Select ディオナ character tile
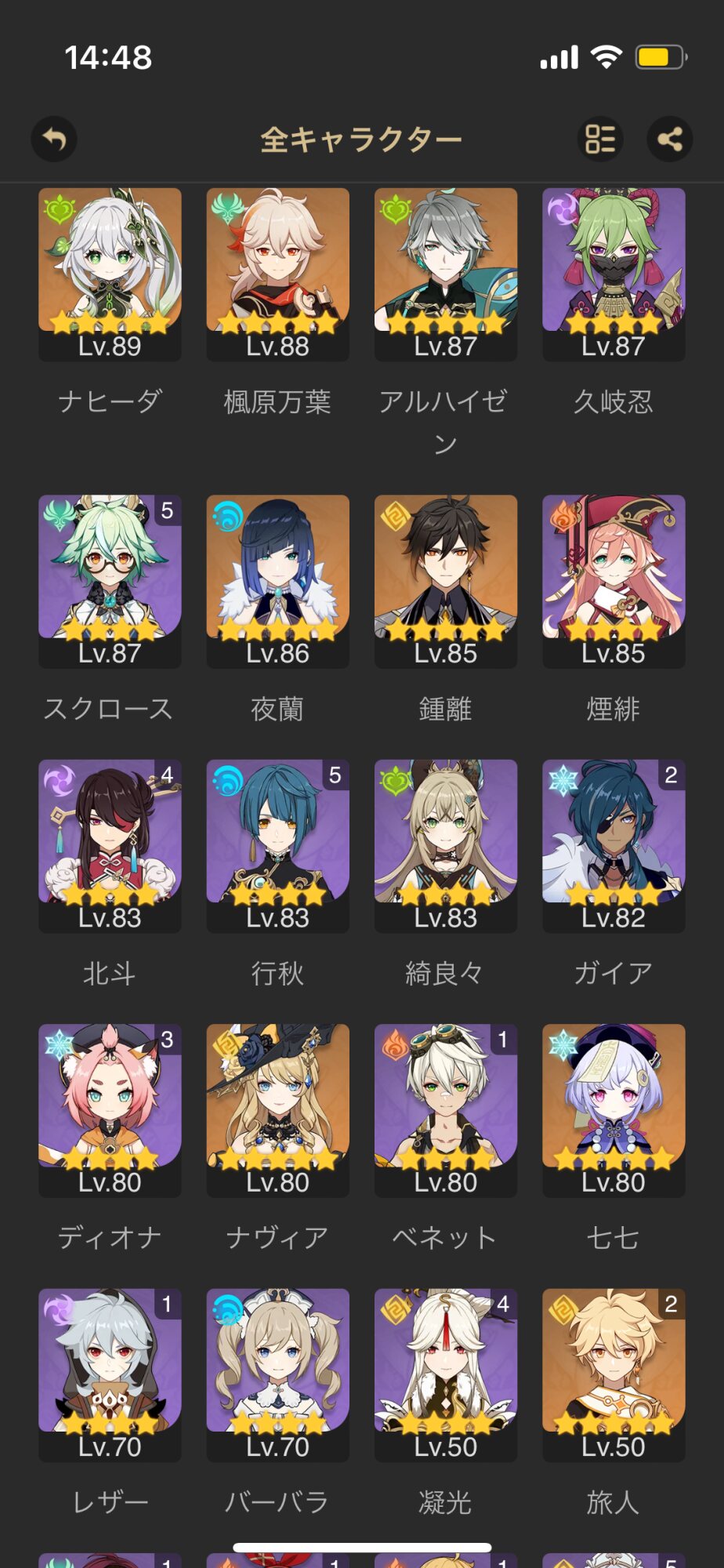The width and height of the screenshot is (724, 1568). point(110,1110)
